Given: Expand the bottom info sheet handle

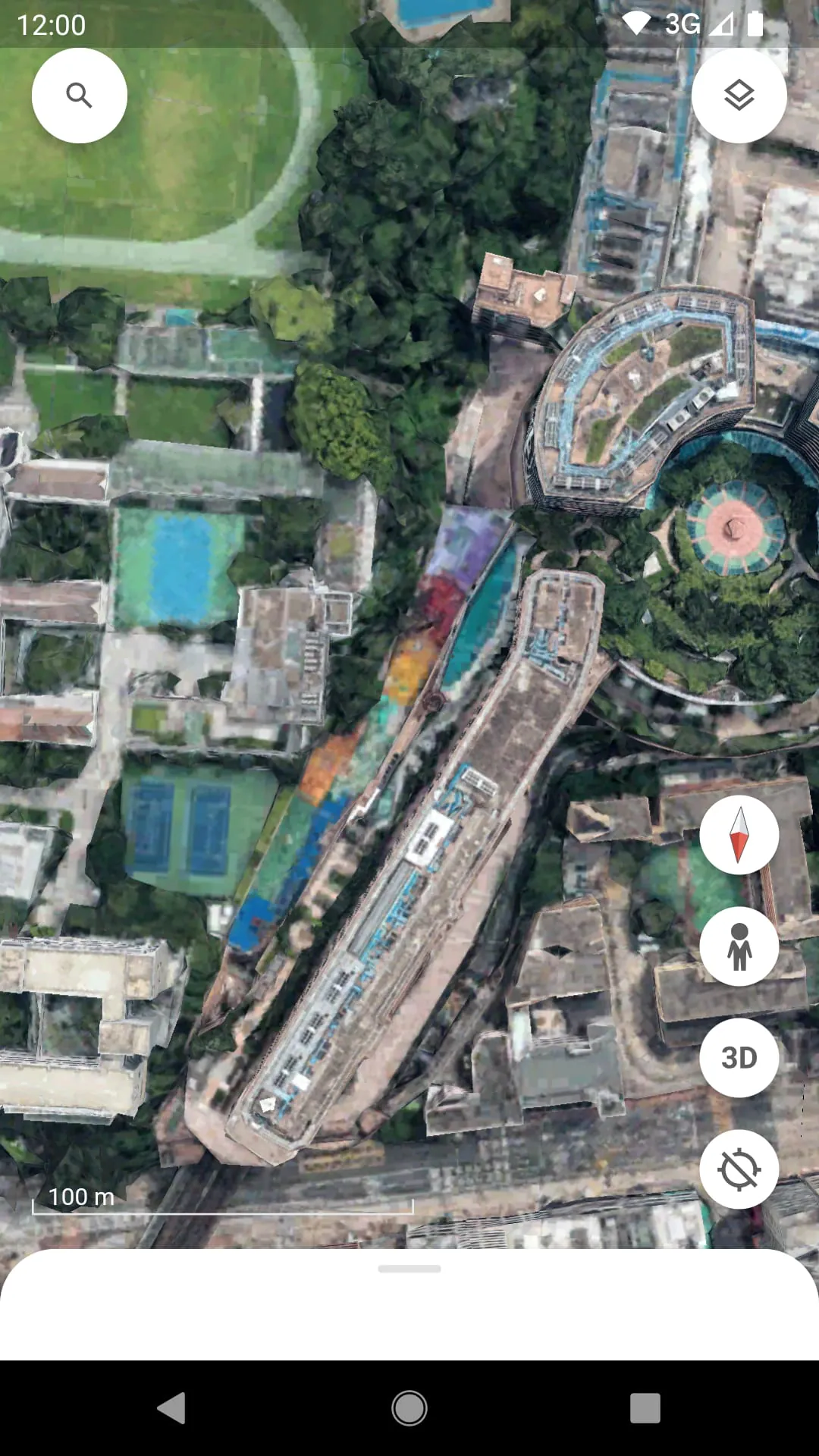Looking at the screenshot, I should click(x=409, y=1267).
